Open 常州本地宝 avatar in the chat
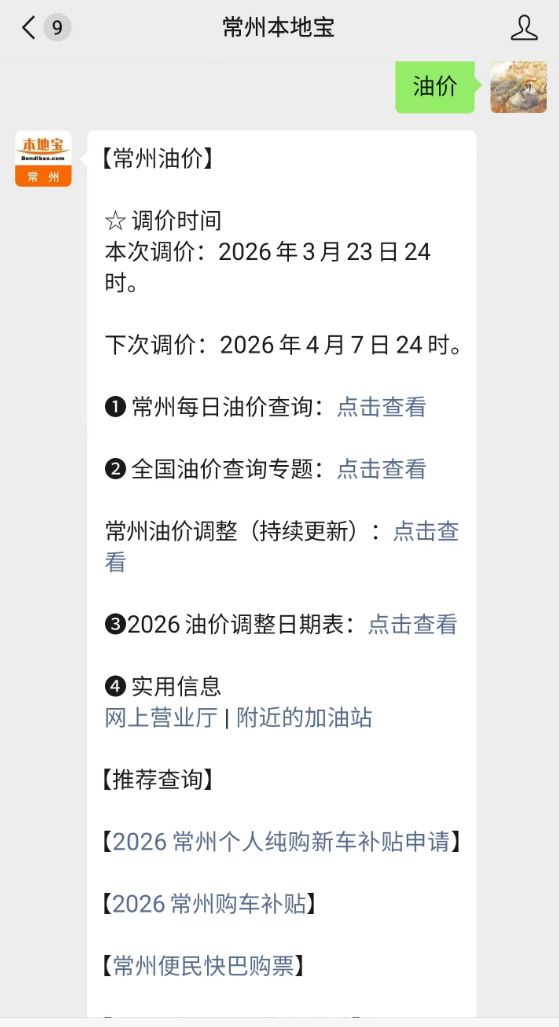 43,159
